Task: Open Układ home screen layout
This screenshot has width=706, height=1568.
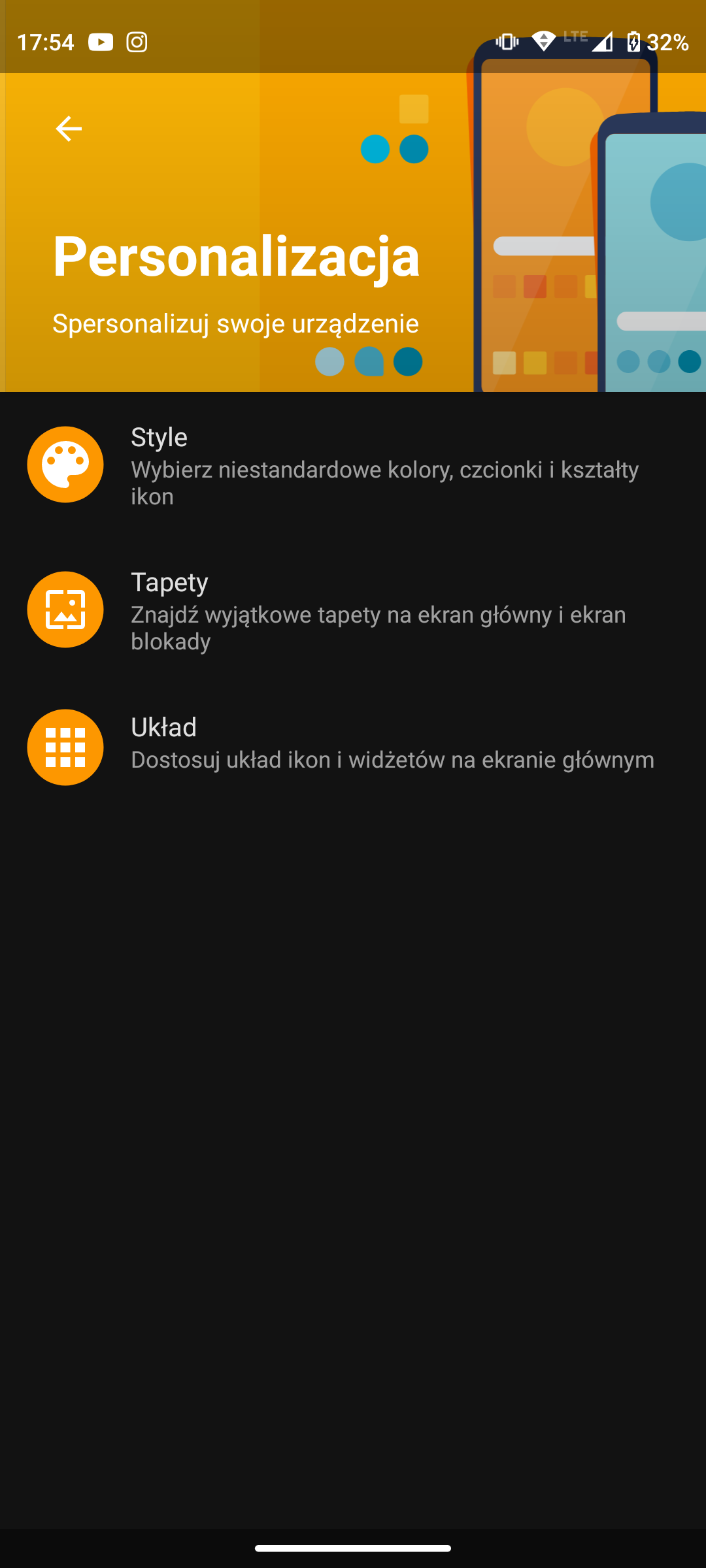Action: [353, 746]
